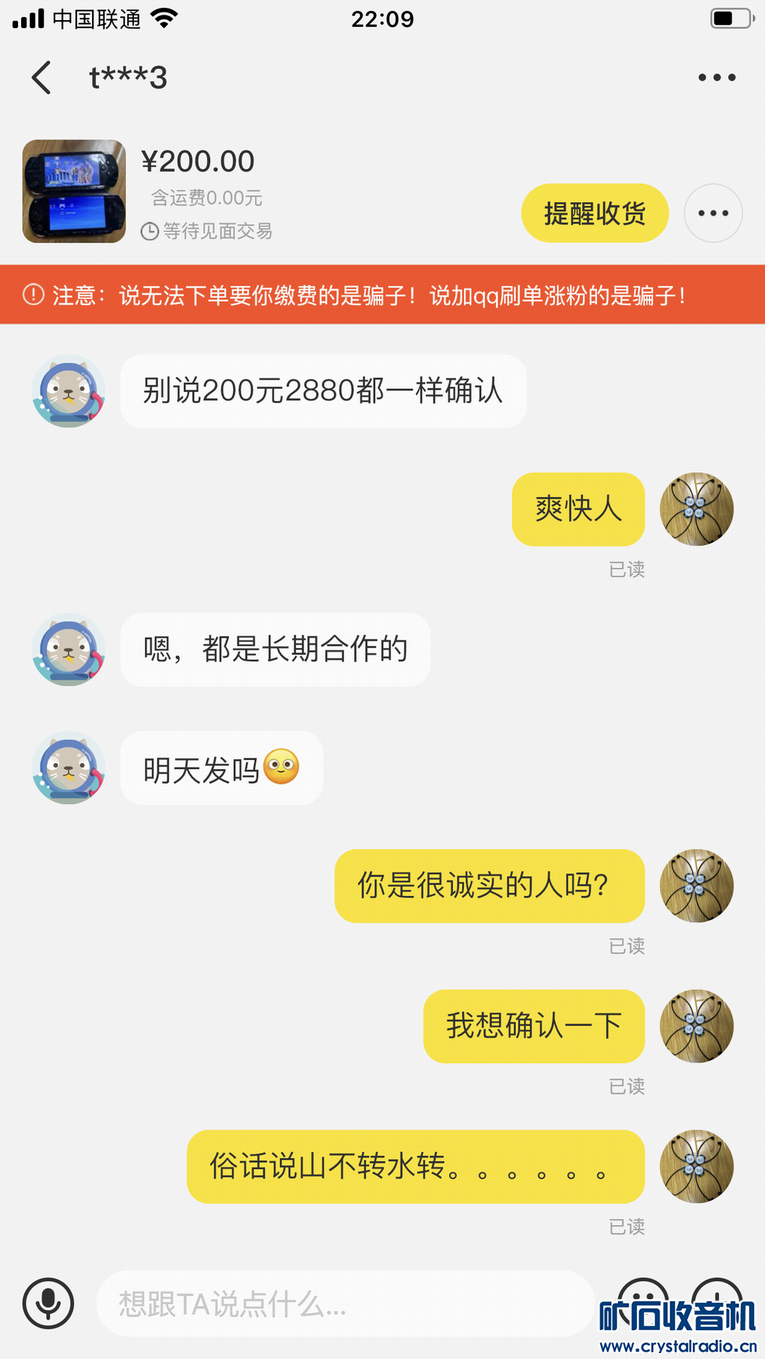Open the other user's cat avatar beside 明天发吗
The height and width of the screenshot is (1359, 765).
(x=68, y=768)
